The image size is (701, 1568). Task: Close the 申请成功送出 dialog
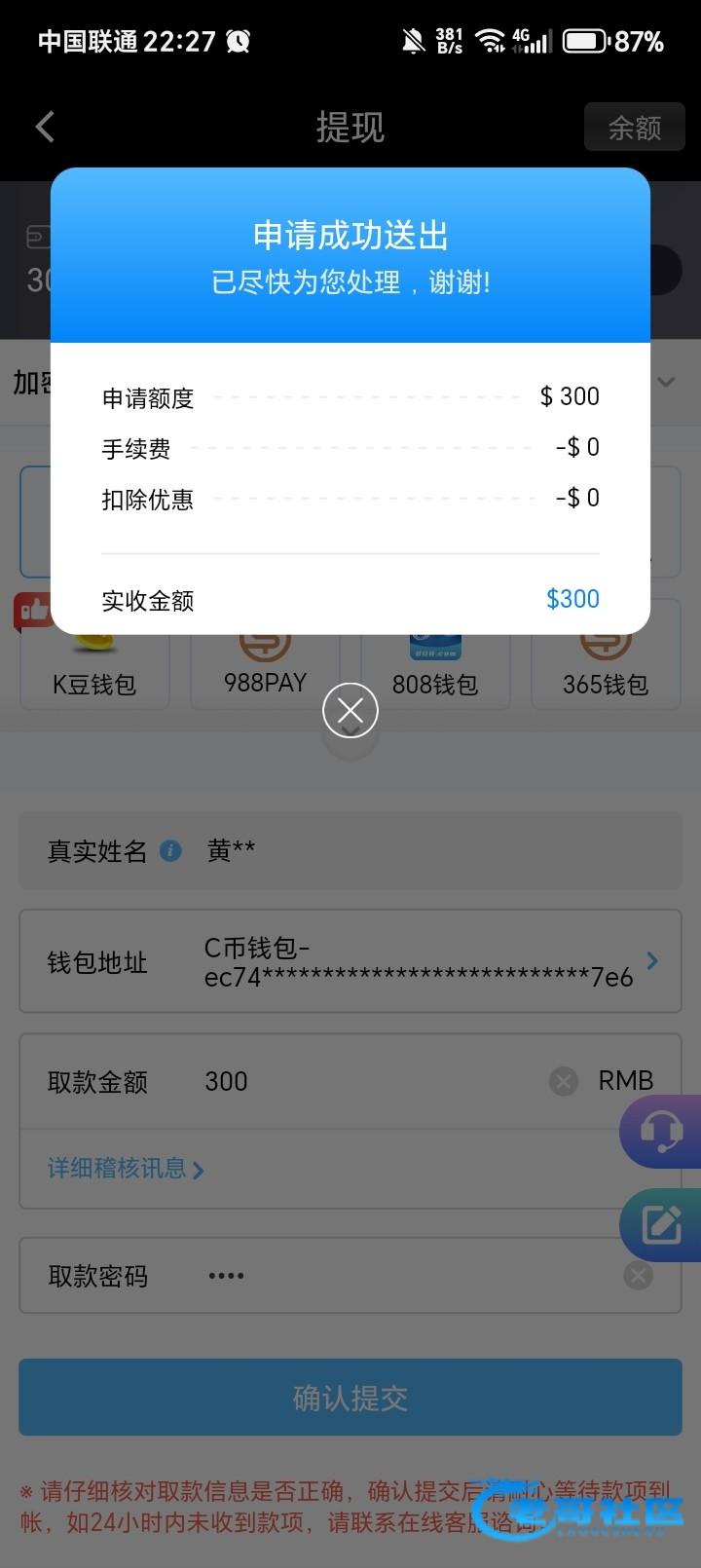tap(350, 711)
